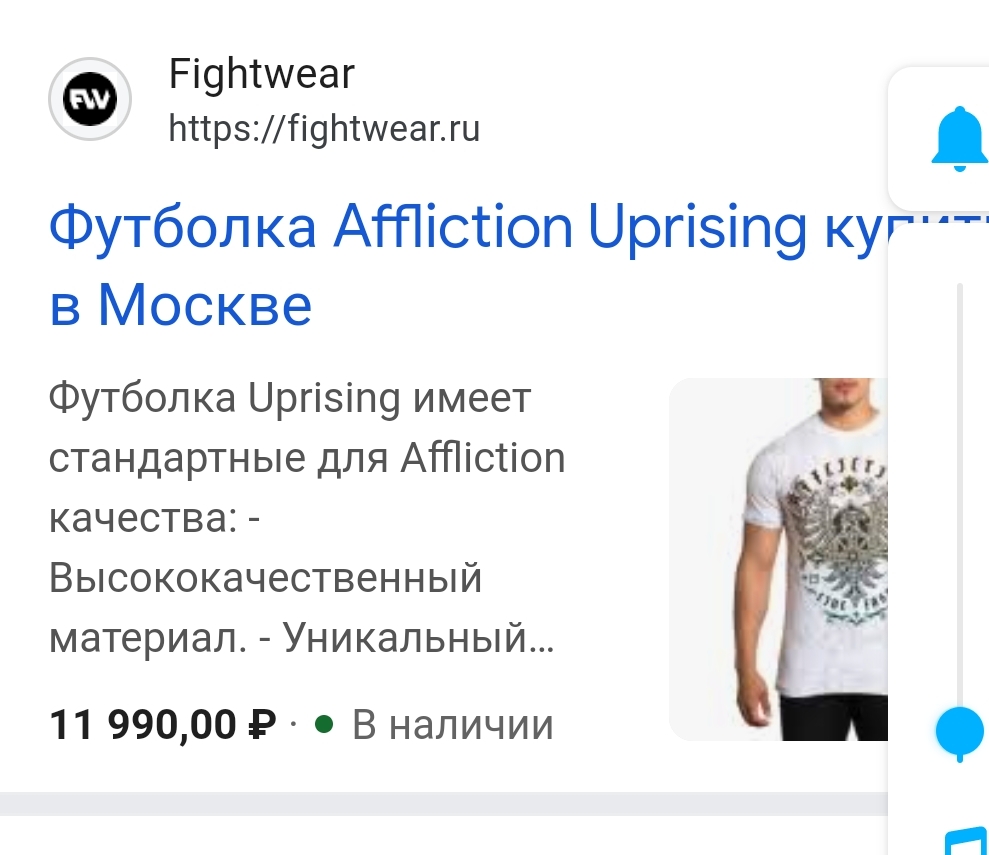Viewport: 989px width, 855px height.
Task: Open the Футболка Affliction Uprising result link
Action: [x=468, y=265]
